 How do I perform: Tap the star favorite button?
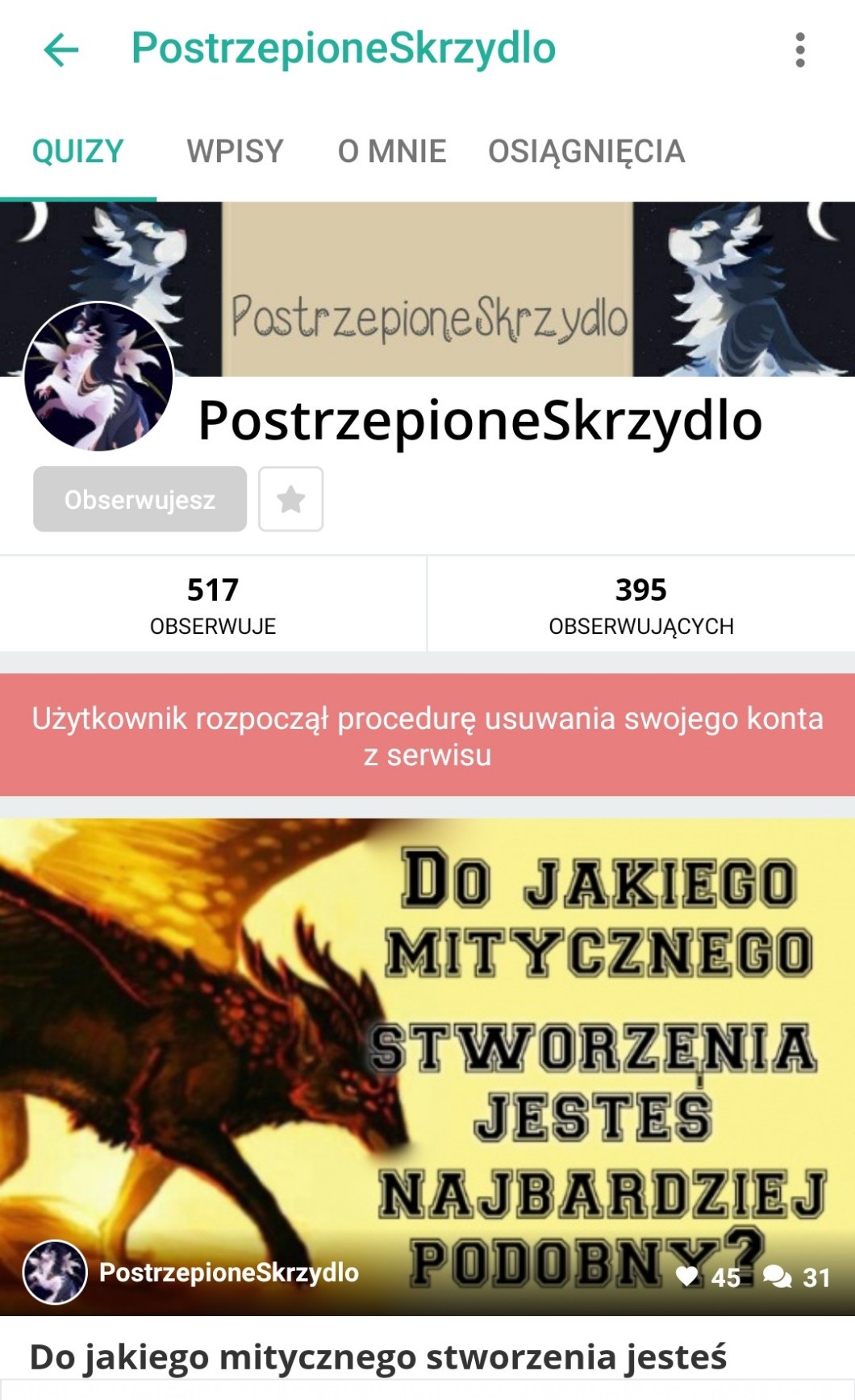point(290,499)
